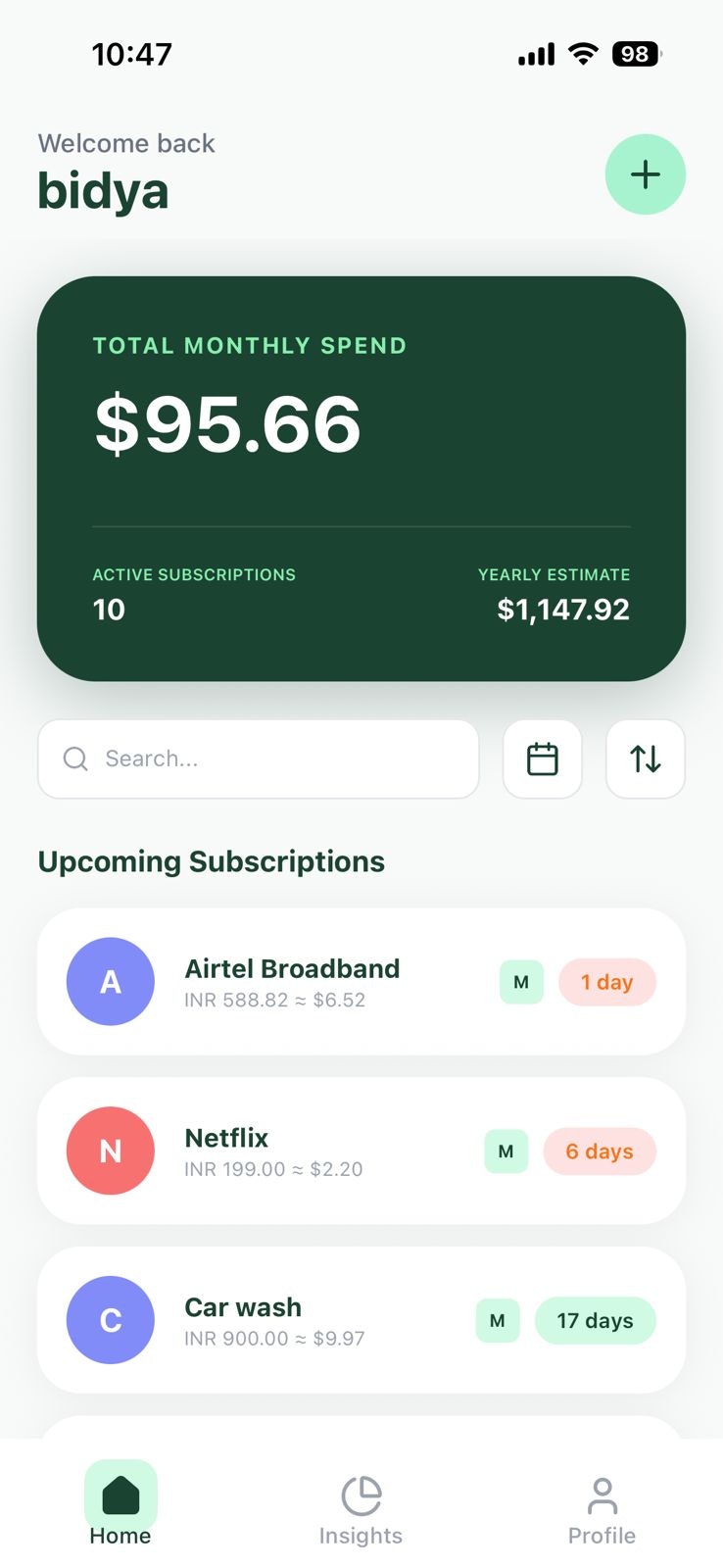Open the add subscription button
The height and width of the screenshot is (1568, 723).
646,174
